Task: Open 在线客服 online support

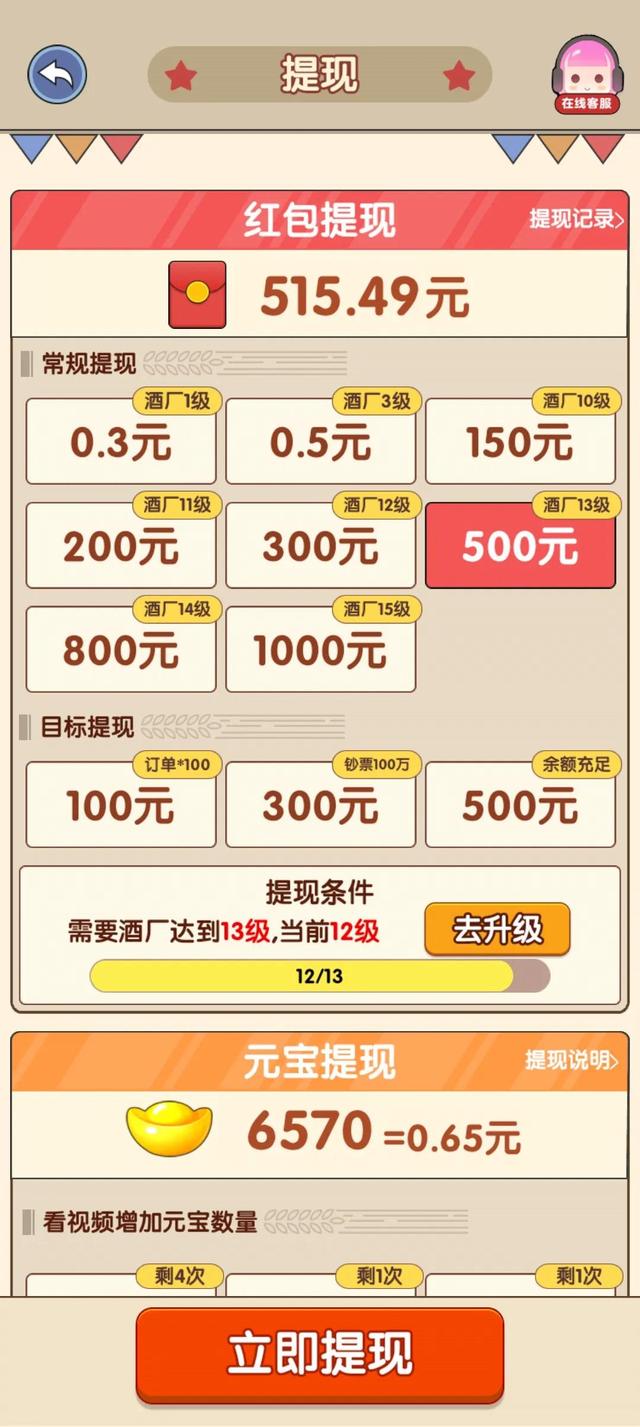Action: 587,75
